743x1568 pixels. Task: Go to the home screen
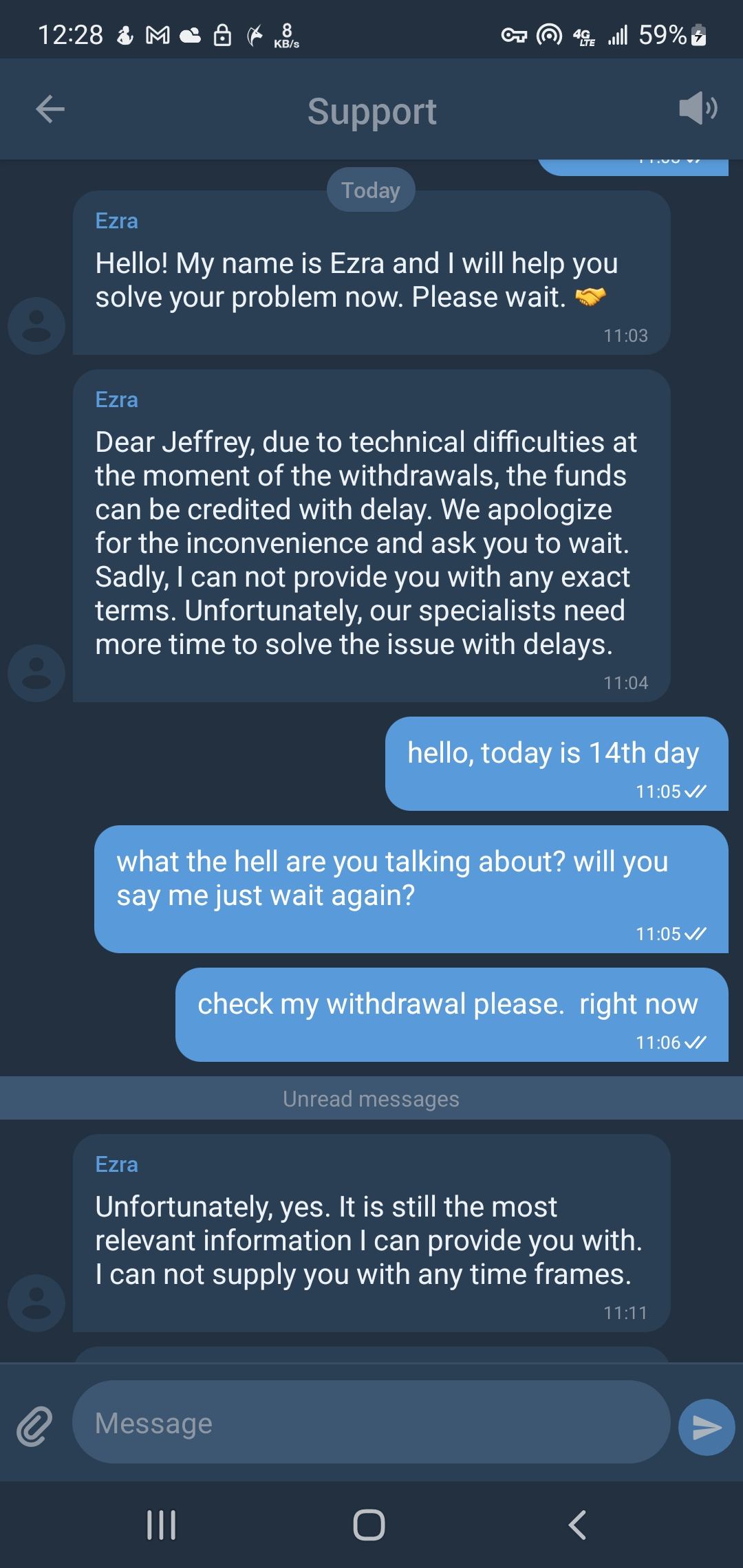pyautogui.click(x=369, y=1525)
